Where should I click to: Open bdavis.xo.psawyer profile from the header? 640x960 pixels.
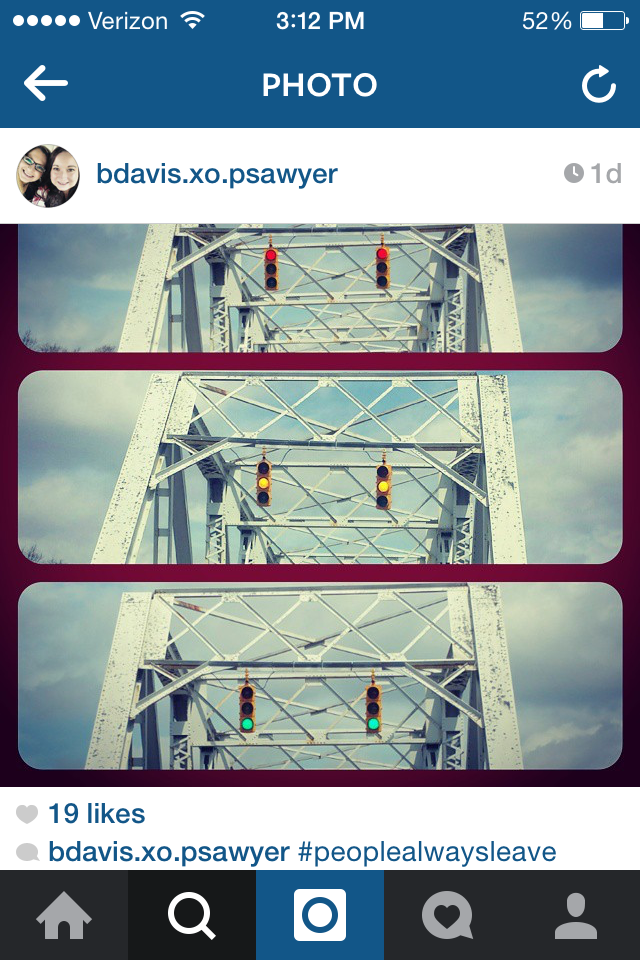coord(217,175)
